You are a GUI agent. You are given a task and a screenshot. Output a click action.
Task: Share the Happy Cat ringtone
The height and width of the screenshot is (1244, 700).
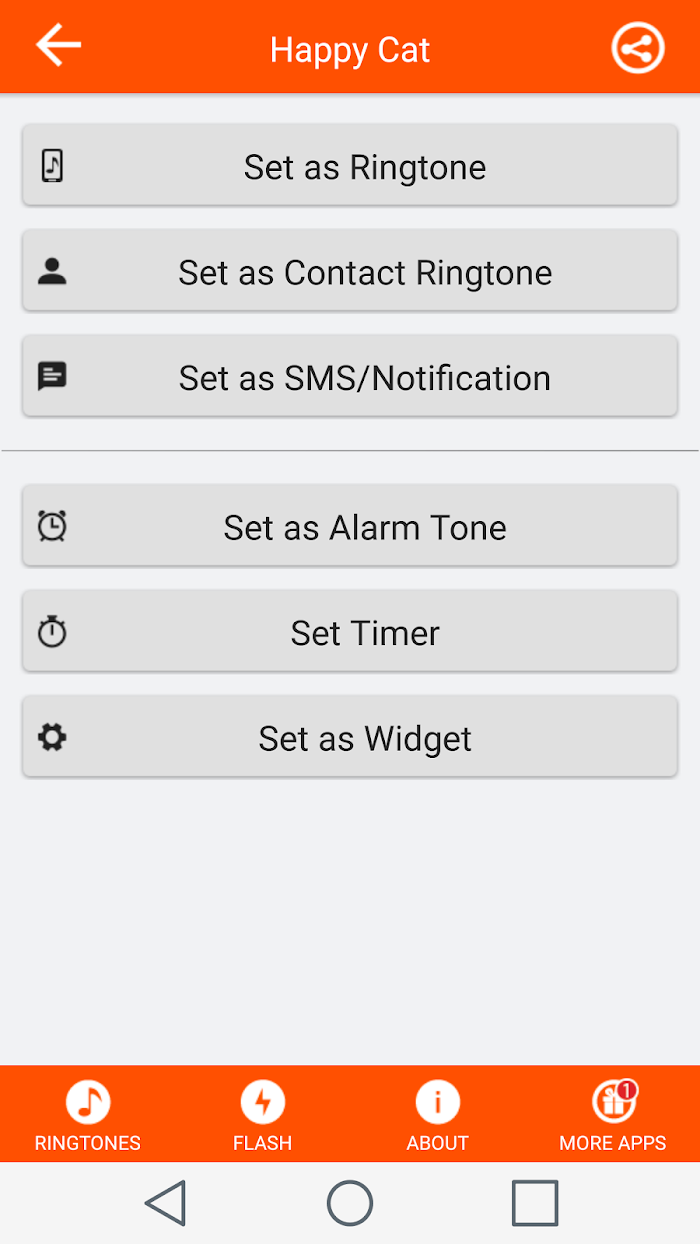coord(638,48)
